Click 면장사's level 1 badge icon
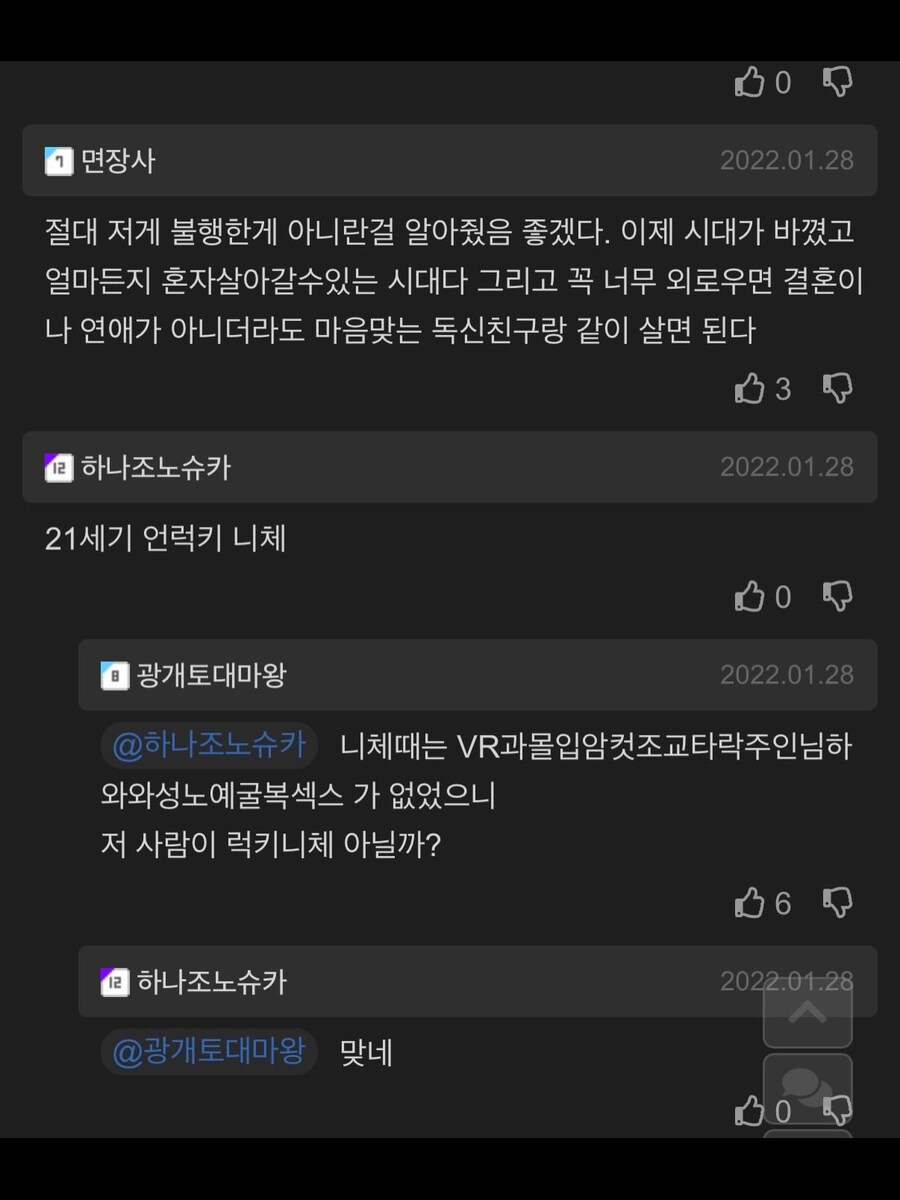This screenshot has height=1200, width=900. tap(56, 161)
